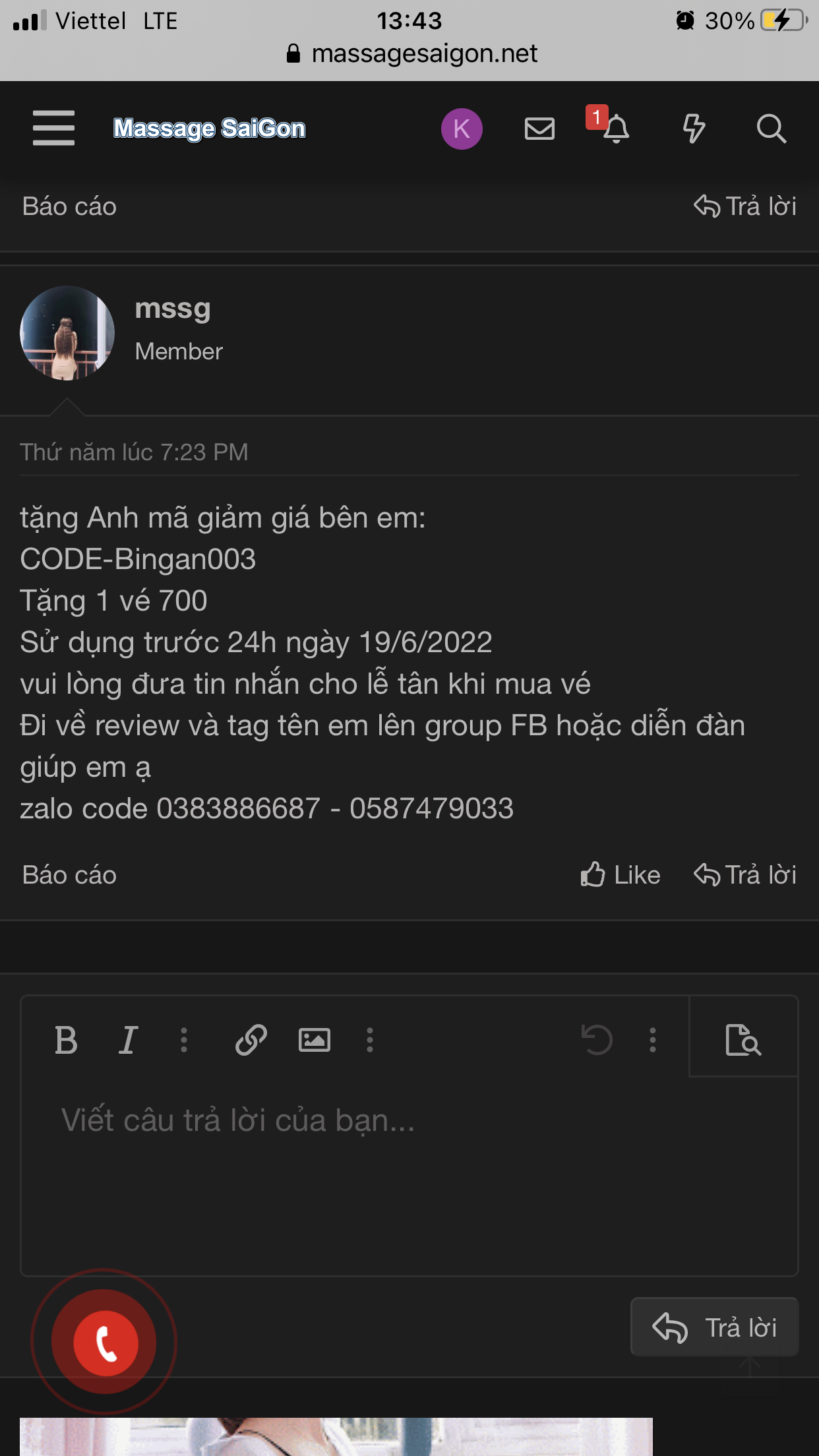Tap the red floating call button
Screen dimensions: 819x1456
point(104,1342)
